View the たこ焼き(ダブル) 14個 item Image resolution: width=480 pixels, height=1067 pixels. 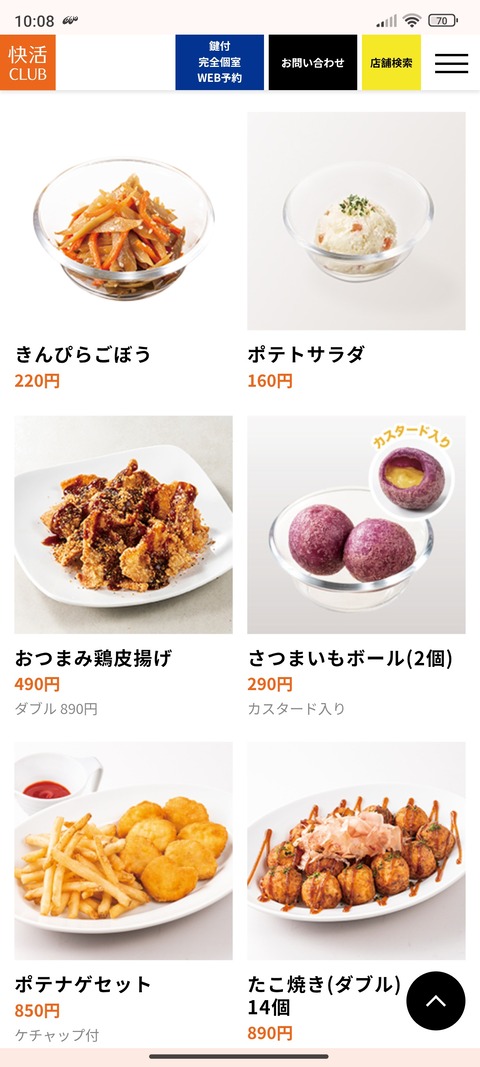[356, 893]
